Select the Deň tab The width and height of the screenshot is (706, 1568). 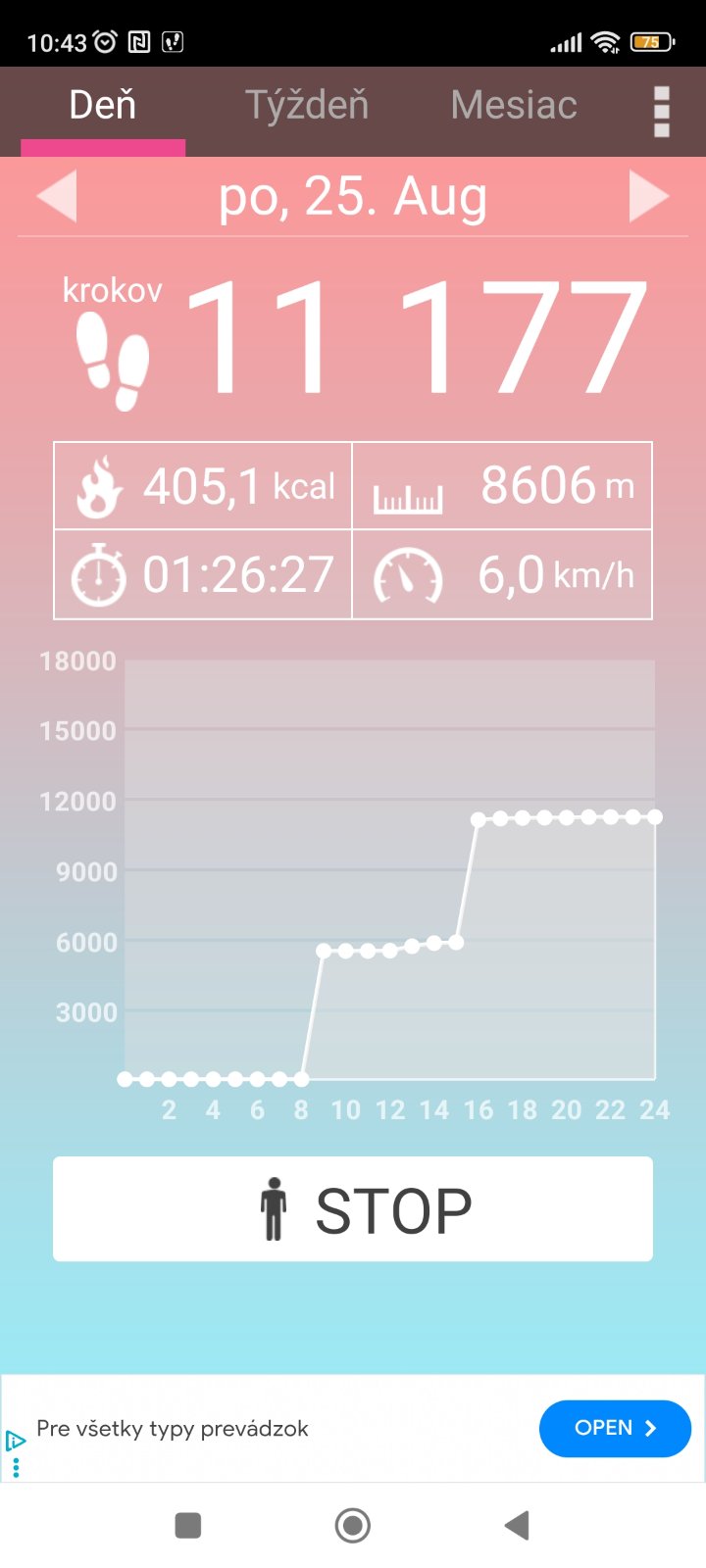coord(103,106)
